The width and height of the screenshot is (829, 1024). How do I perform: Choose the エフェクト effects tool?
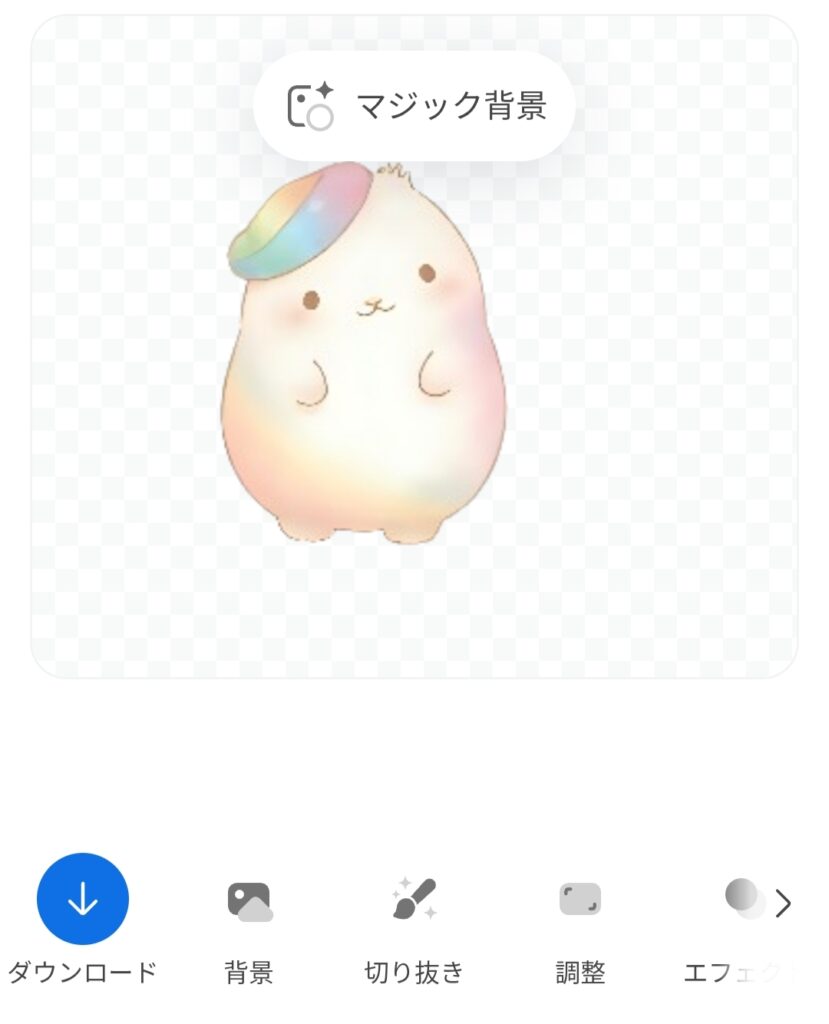[x=742, y=900]
